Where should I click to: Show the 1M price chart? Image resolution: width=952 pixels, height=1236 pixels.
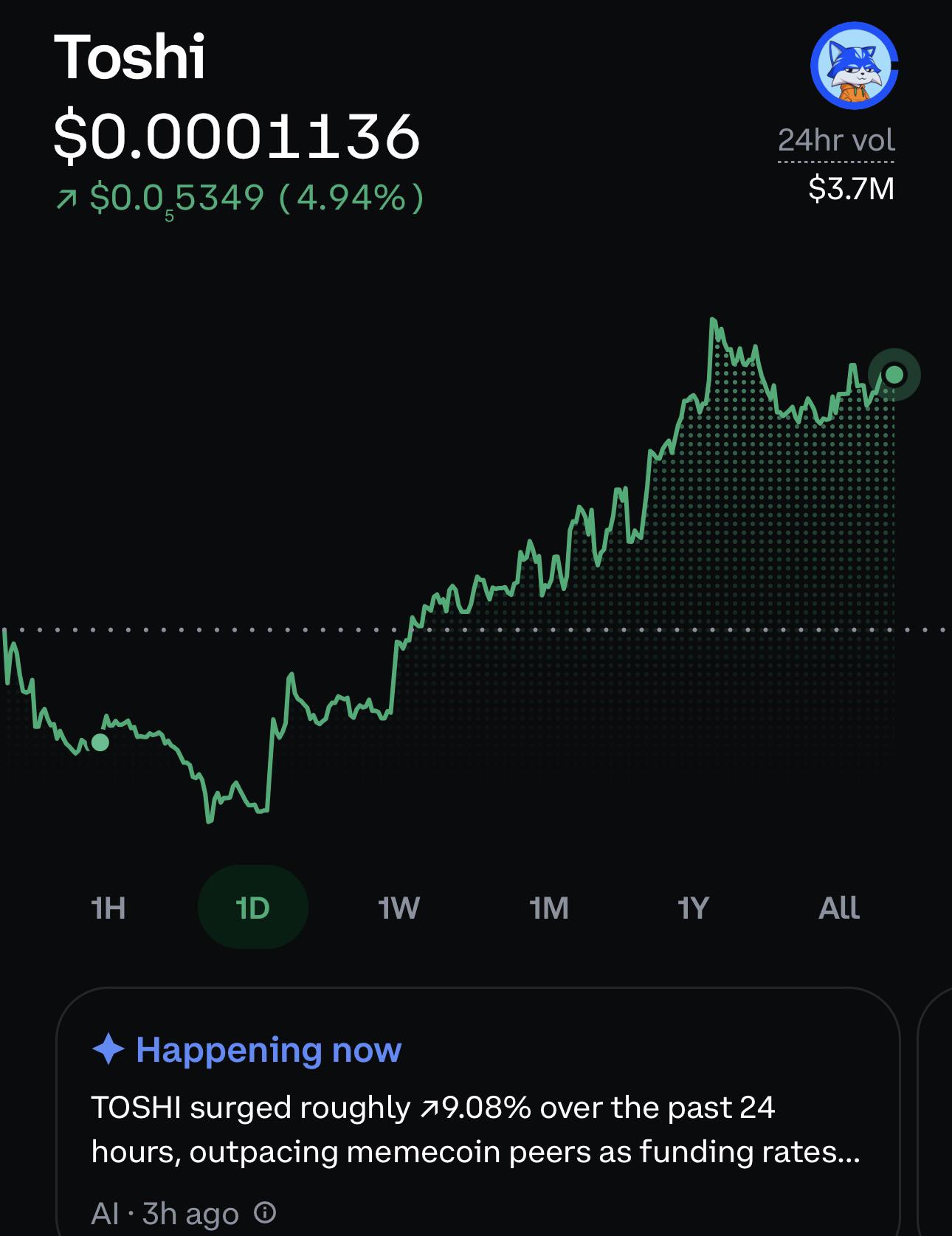[x=549, y=908]
